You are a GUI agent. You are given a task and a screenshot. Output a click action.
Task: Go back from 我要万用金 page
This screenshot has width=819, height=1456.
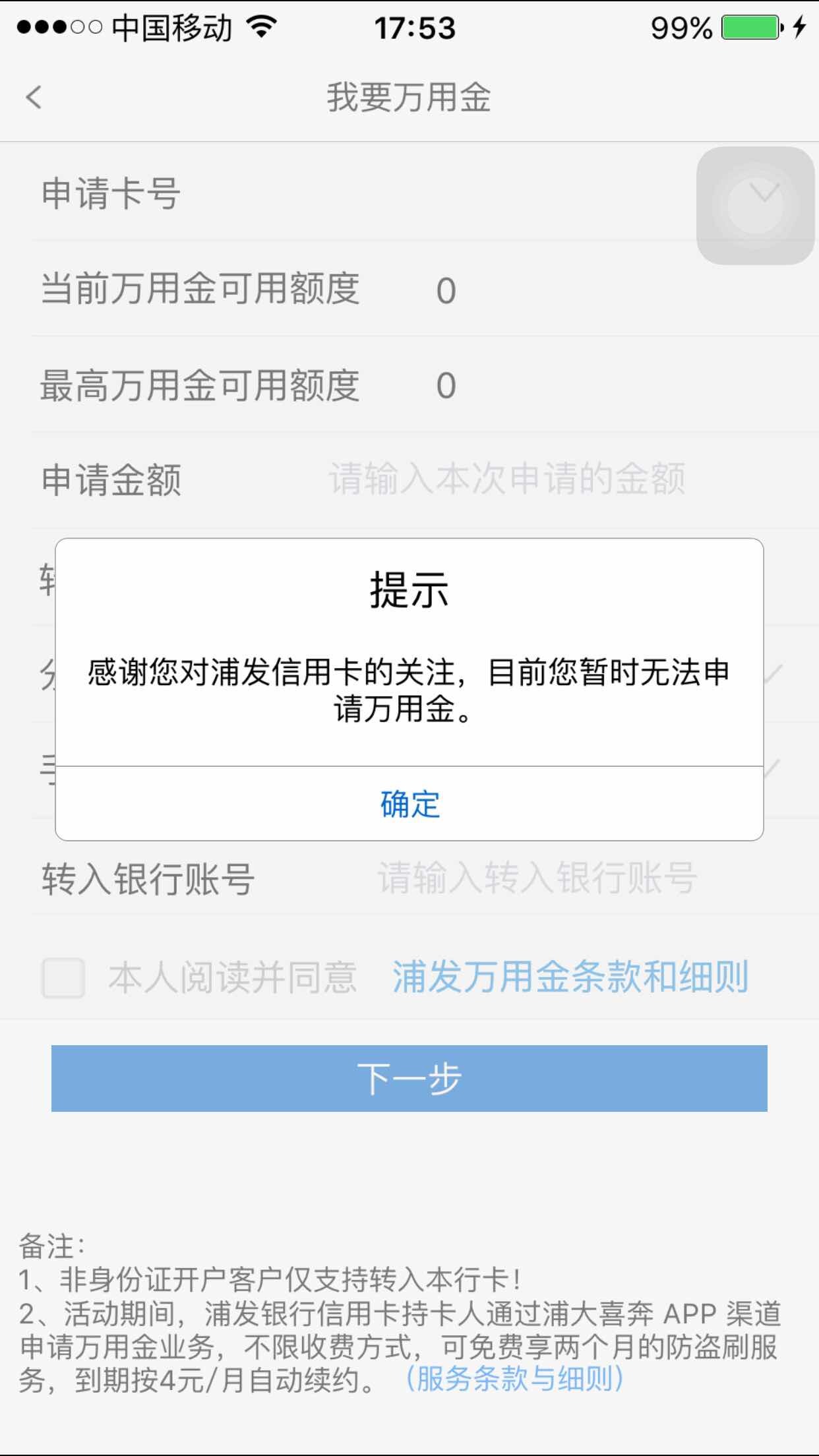[x=34, y=98]
